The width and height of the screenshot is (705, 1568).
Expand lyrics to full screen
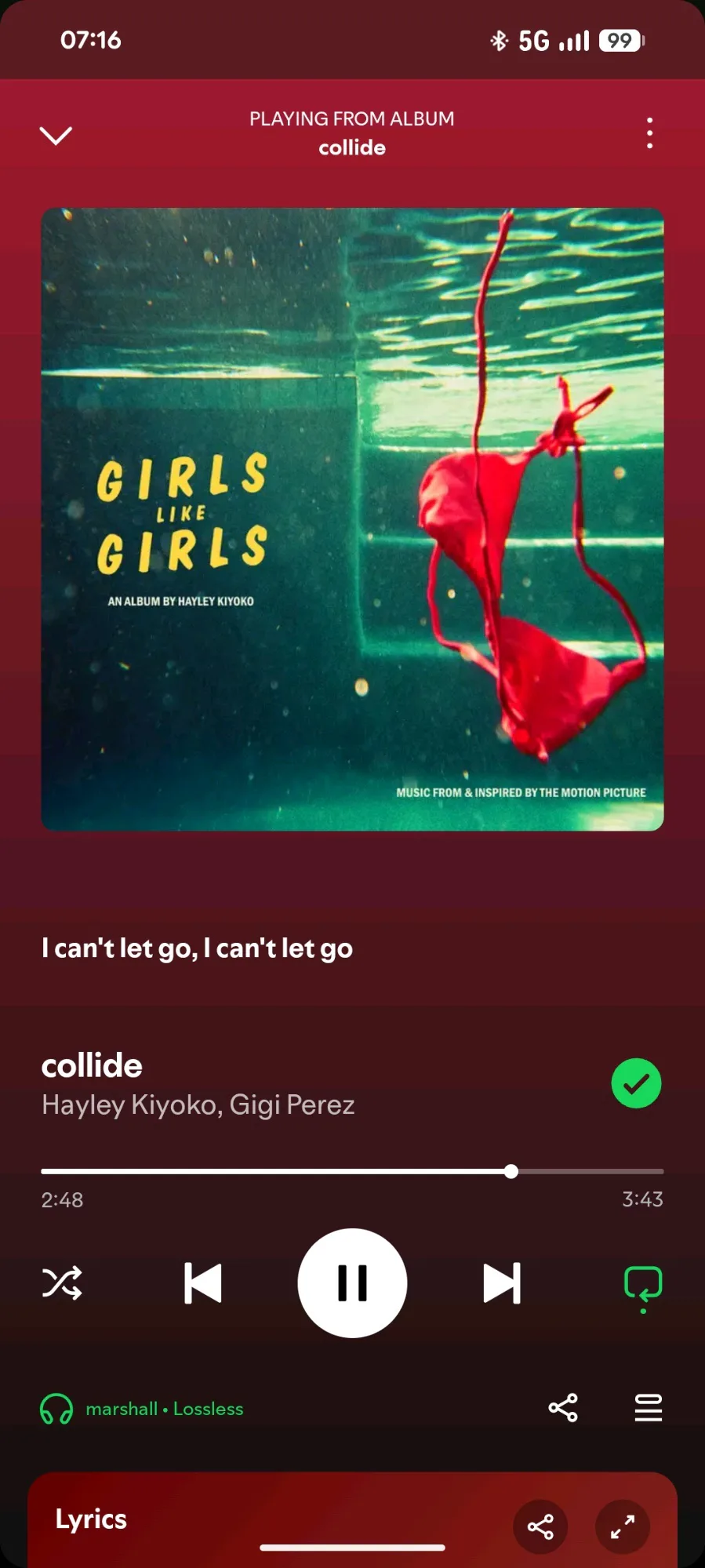point(623,1526)
